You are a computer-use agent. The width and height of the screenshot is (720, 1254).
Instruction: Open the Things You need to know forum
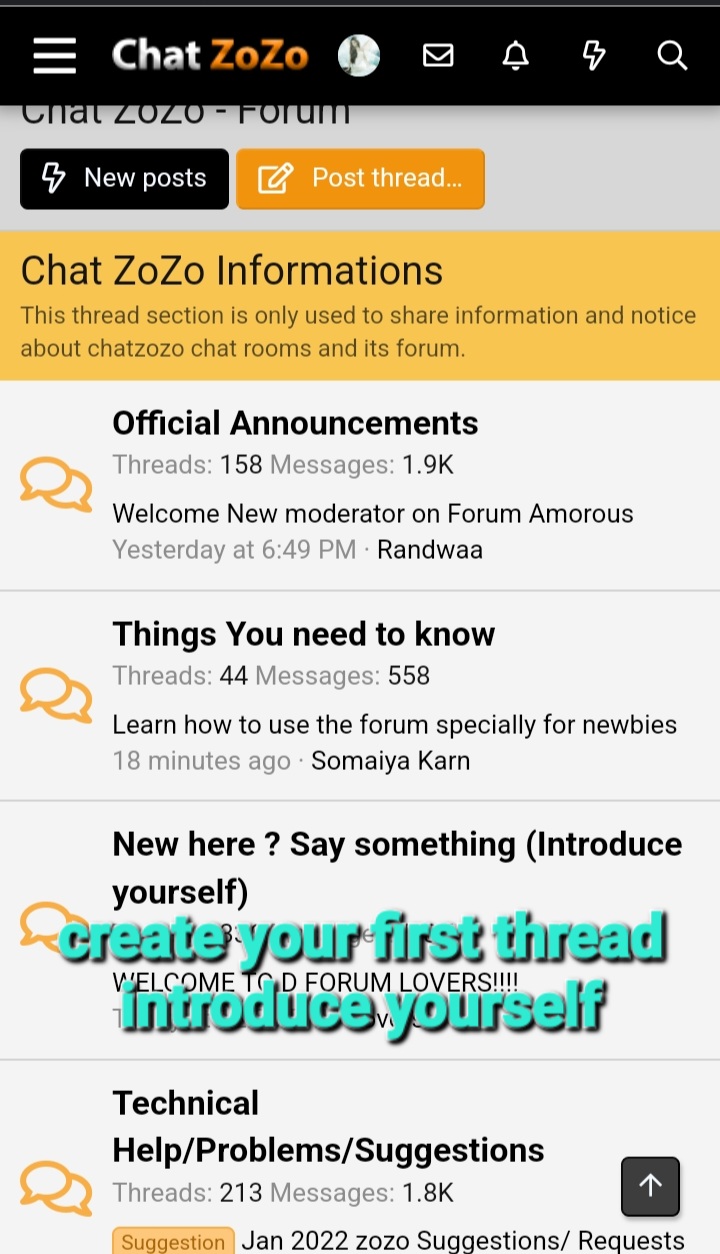pos(303,634)
